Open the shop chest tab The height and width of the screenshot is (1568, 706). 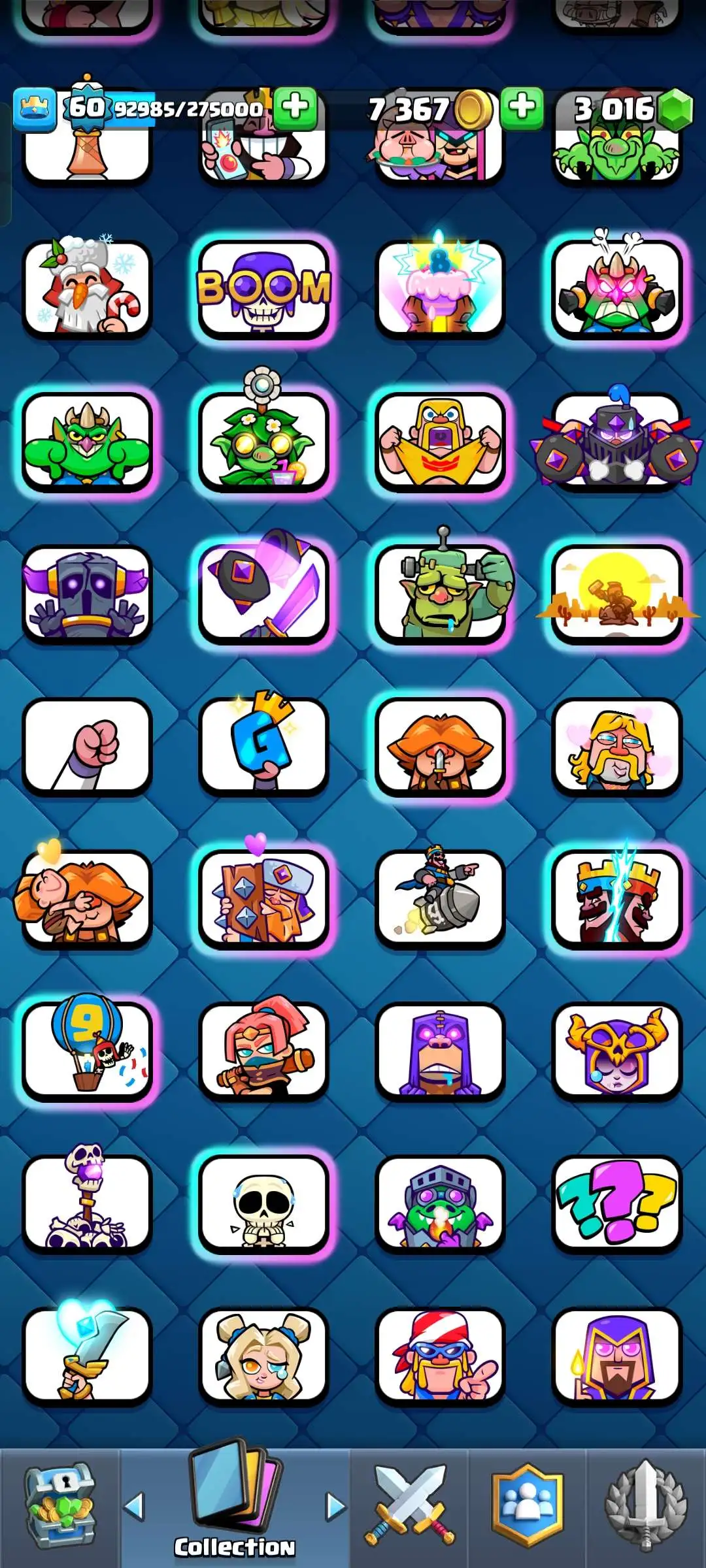point(60,1506)
